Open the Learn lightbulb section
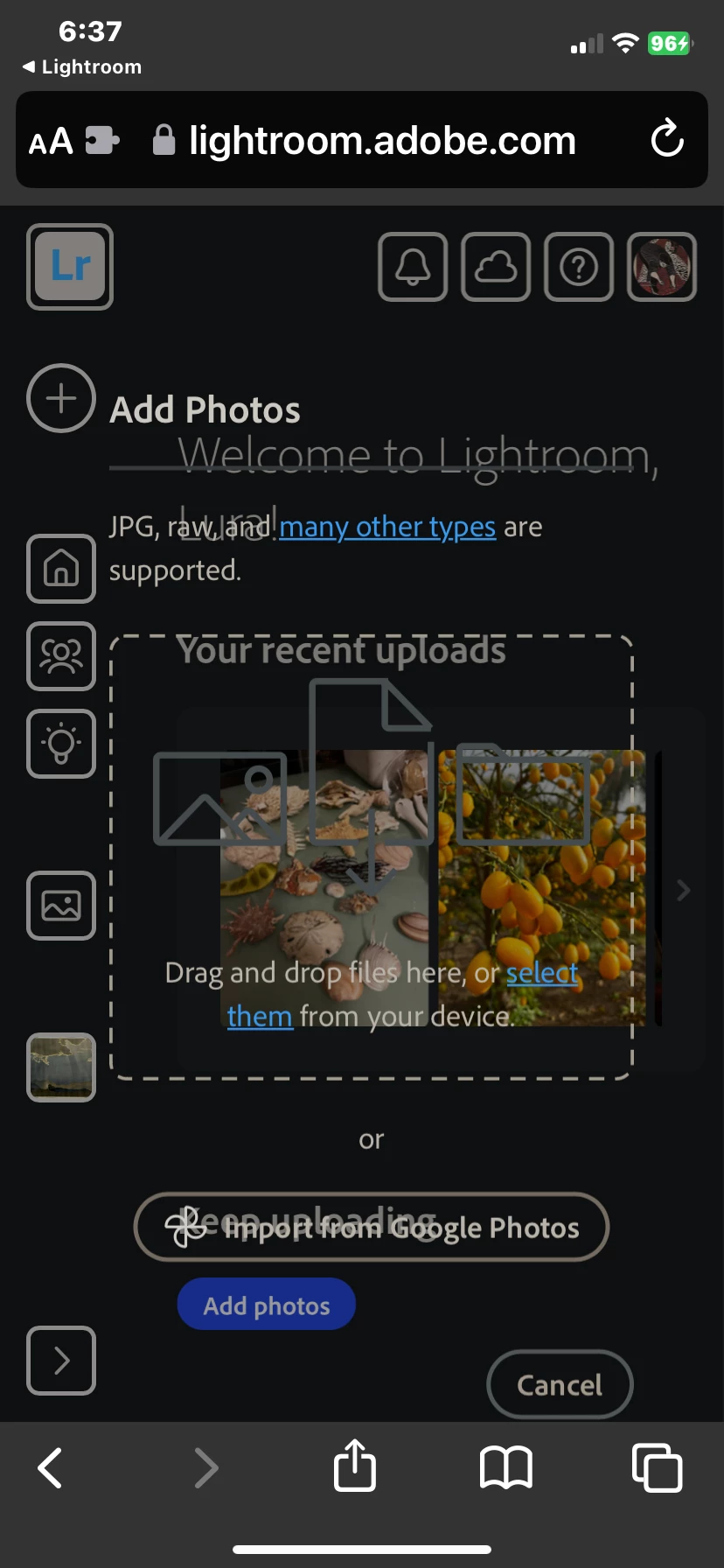 point(61,744)
